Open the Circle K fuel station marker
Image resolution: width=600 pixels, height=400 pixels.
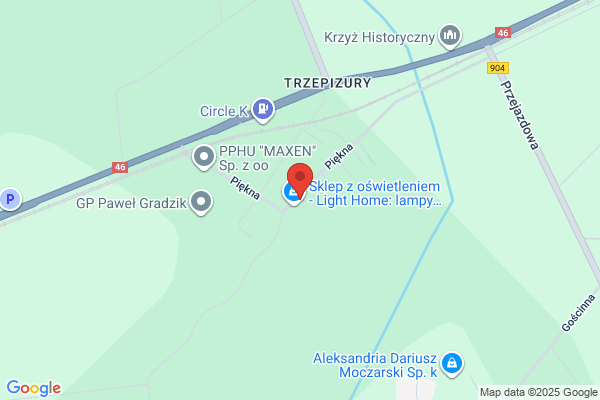pos(263,110)
